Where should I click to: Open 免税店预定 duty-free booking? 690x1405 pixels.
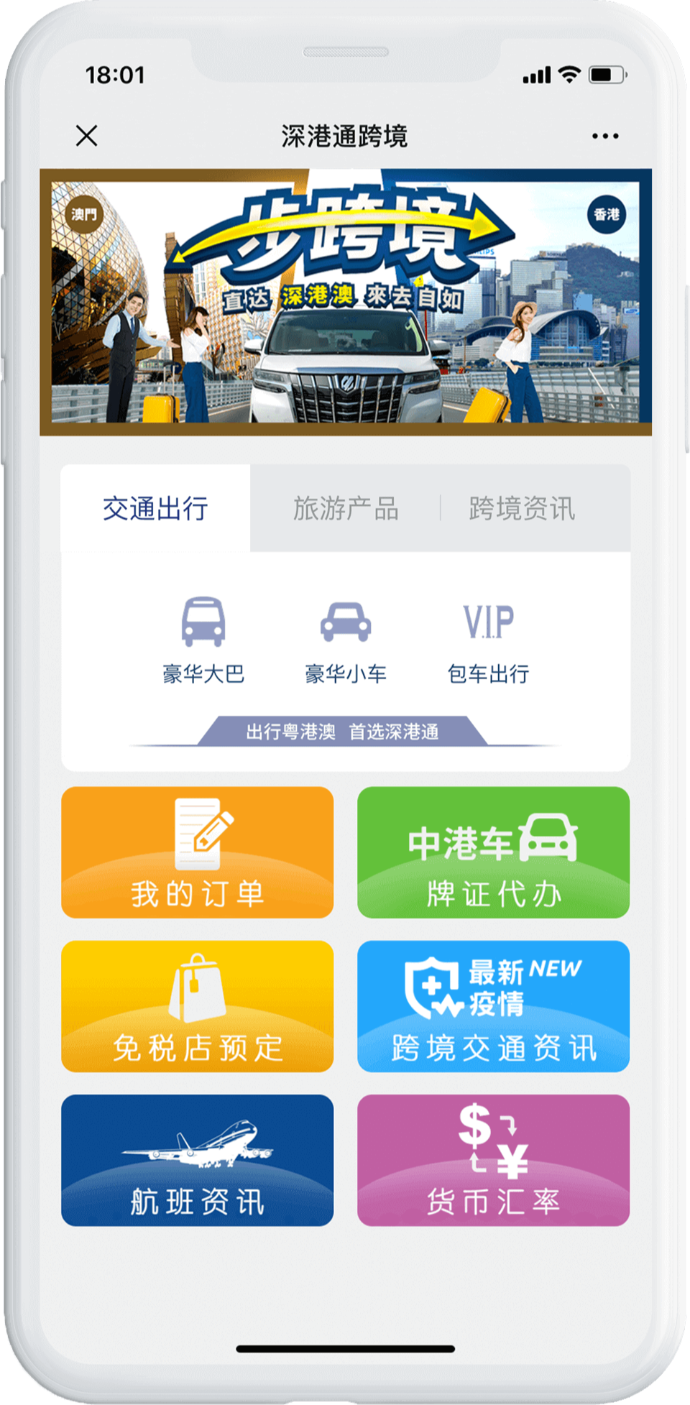pos(197,1006)
